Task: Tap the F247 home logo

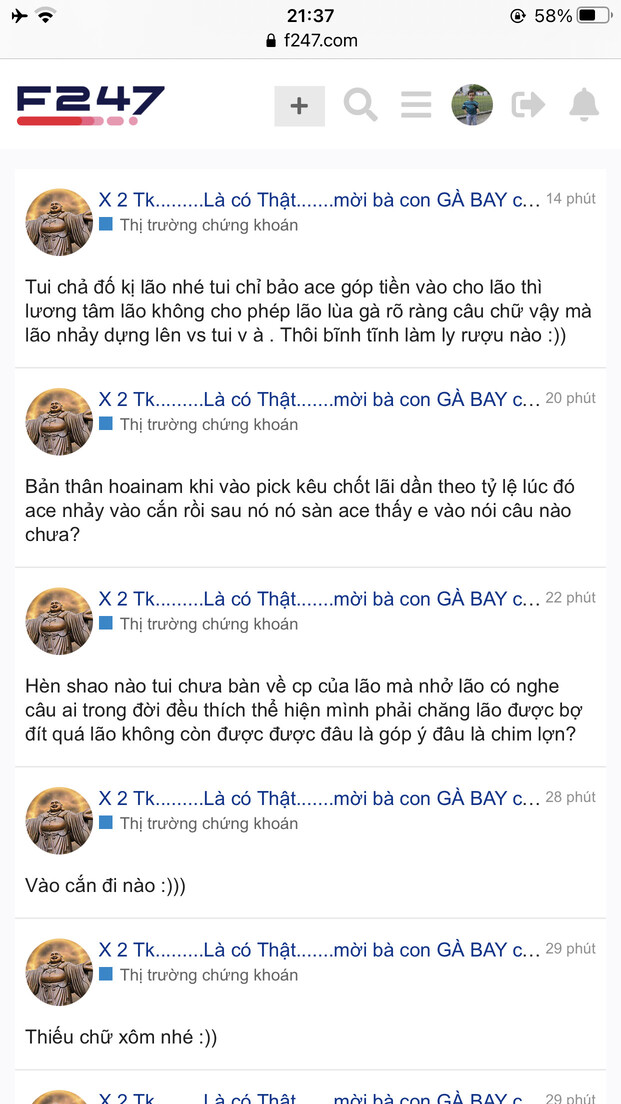Action: click(90, 105)
